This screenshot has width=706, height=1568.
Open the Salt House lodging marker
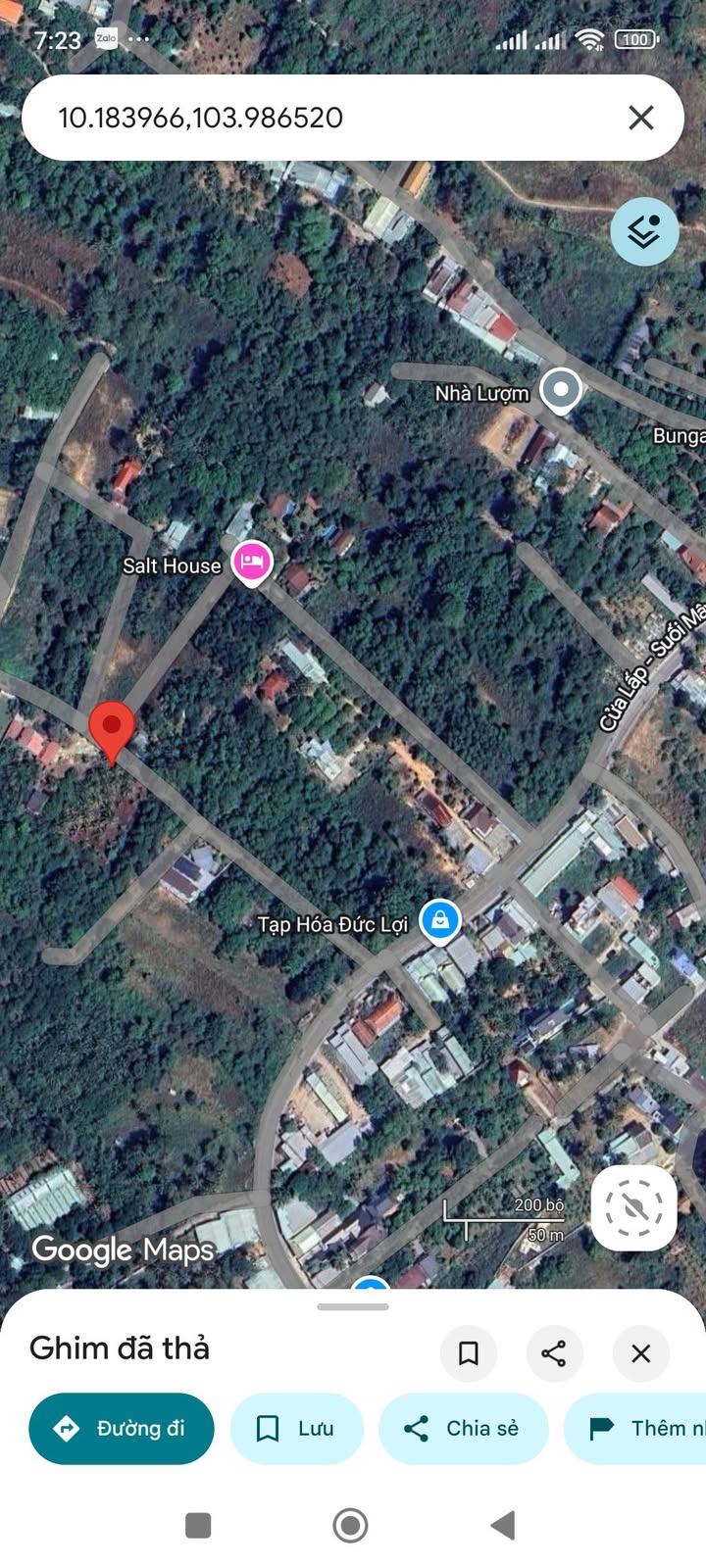[x=252, y=563]
